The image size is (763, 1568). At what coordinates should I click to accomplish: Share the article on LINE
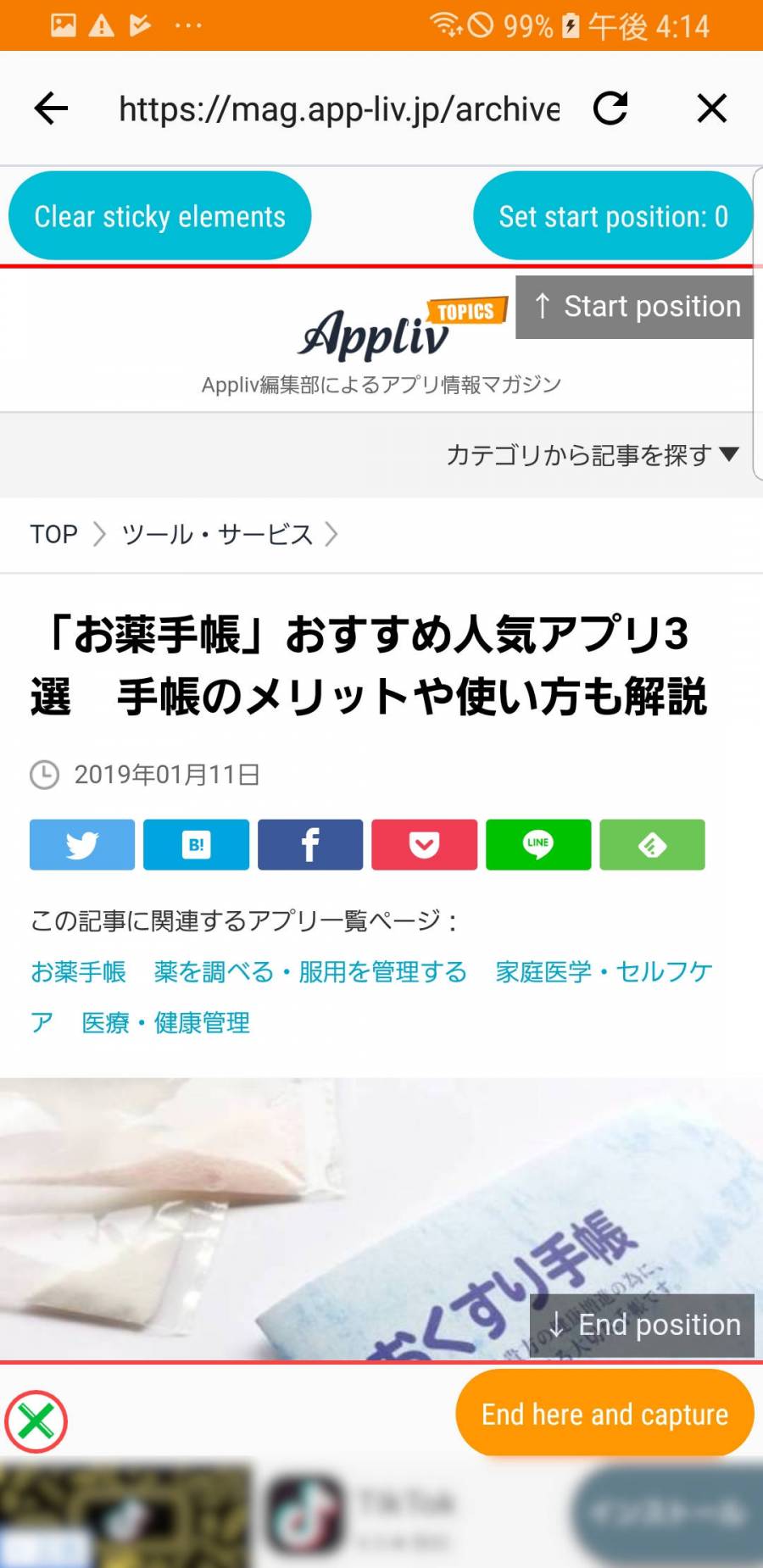pyautogui.click(x=538, y=844)
